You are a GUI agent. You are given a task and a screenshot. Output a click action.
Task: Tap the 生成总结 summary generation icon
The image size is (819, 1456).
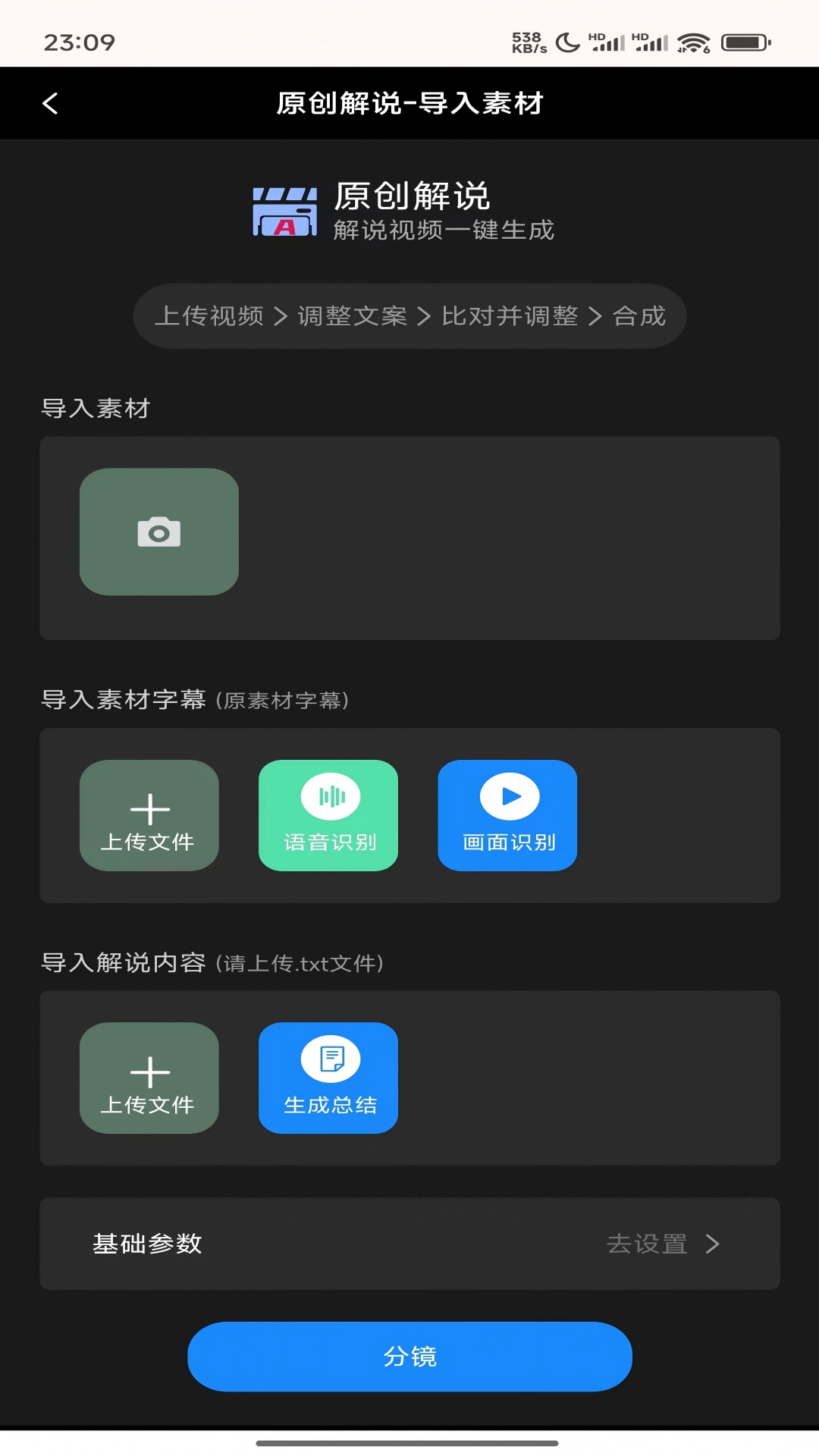click(328, 1078)
